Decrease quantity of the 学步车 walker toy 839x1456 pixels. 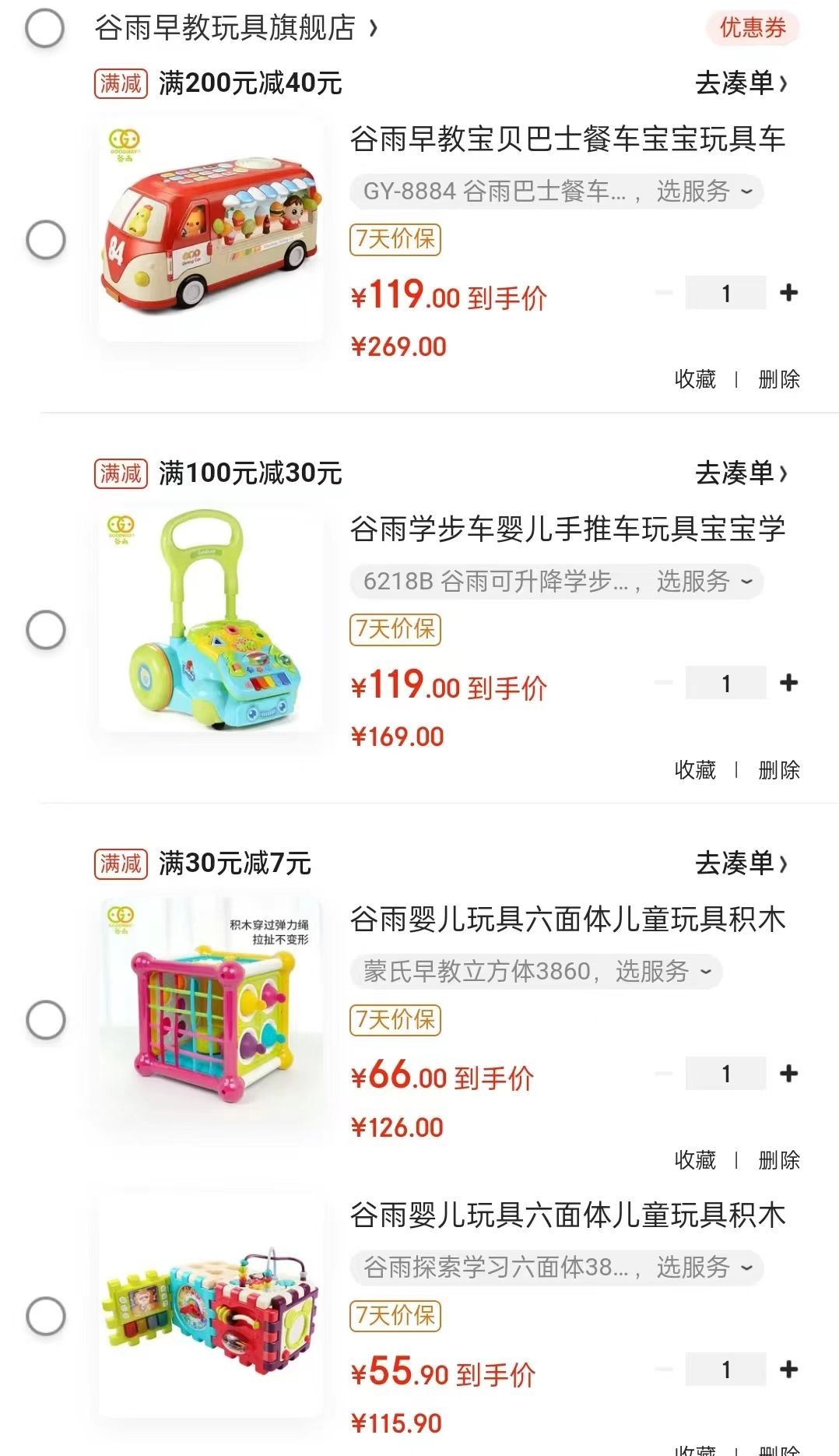pos(663,683)
